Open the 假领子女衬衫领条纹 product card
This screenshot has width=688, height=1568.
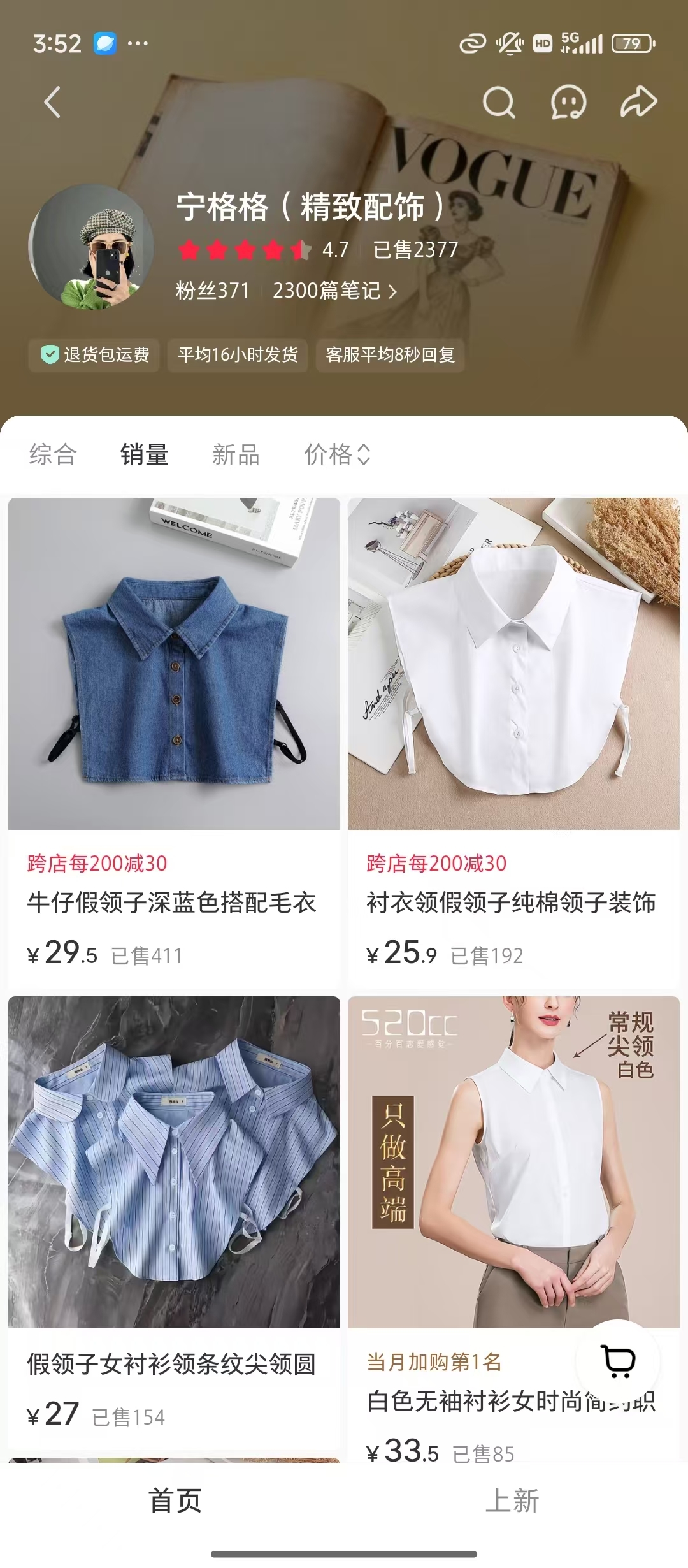pos(174,1224)
